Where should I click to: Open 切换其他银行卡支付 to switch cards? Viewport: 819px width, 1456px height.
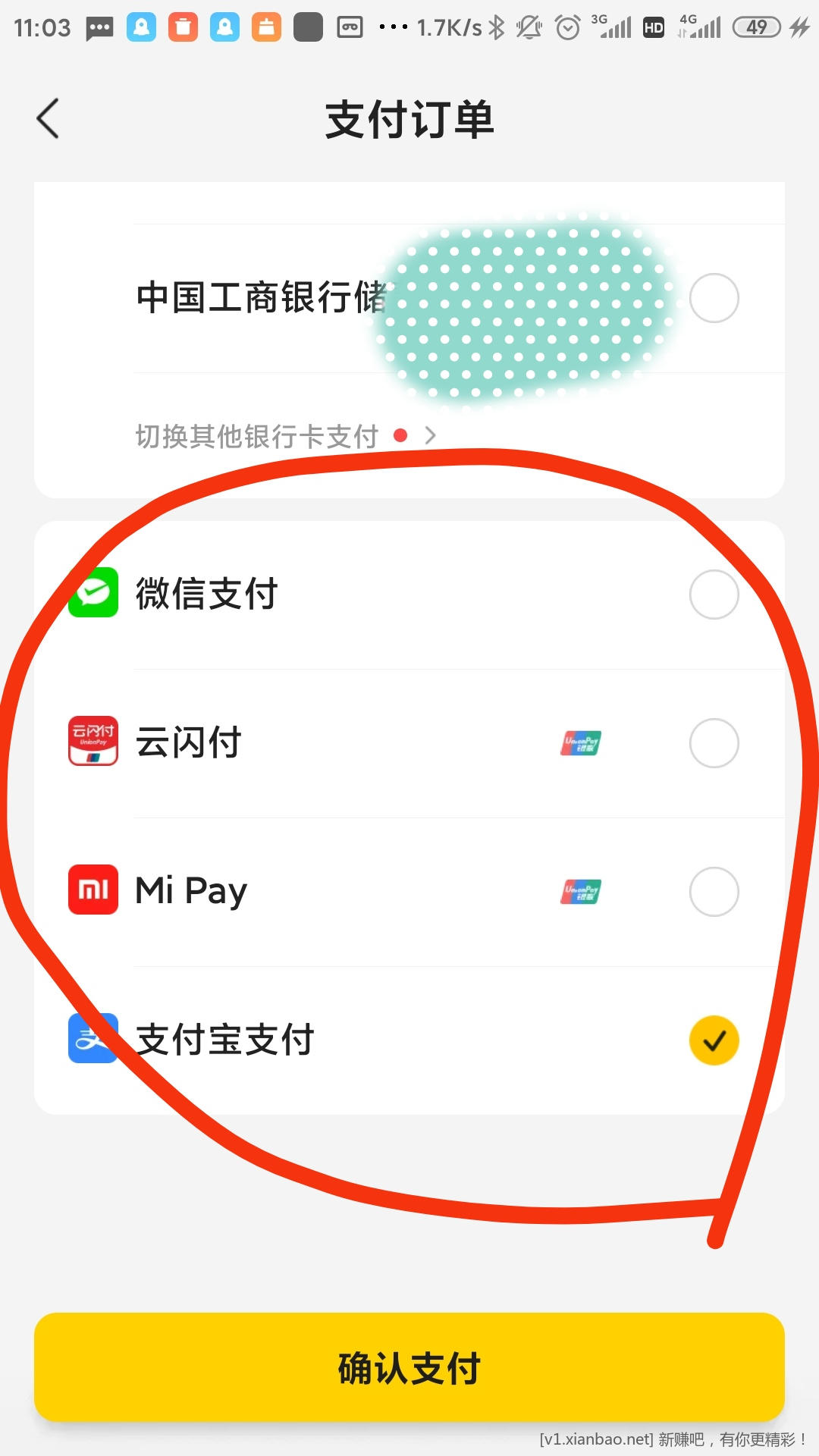click(x=286, y=436)
